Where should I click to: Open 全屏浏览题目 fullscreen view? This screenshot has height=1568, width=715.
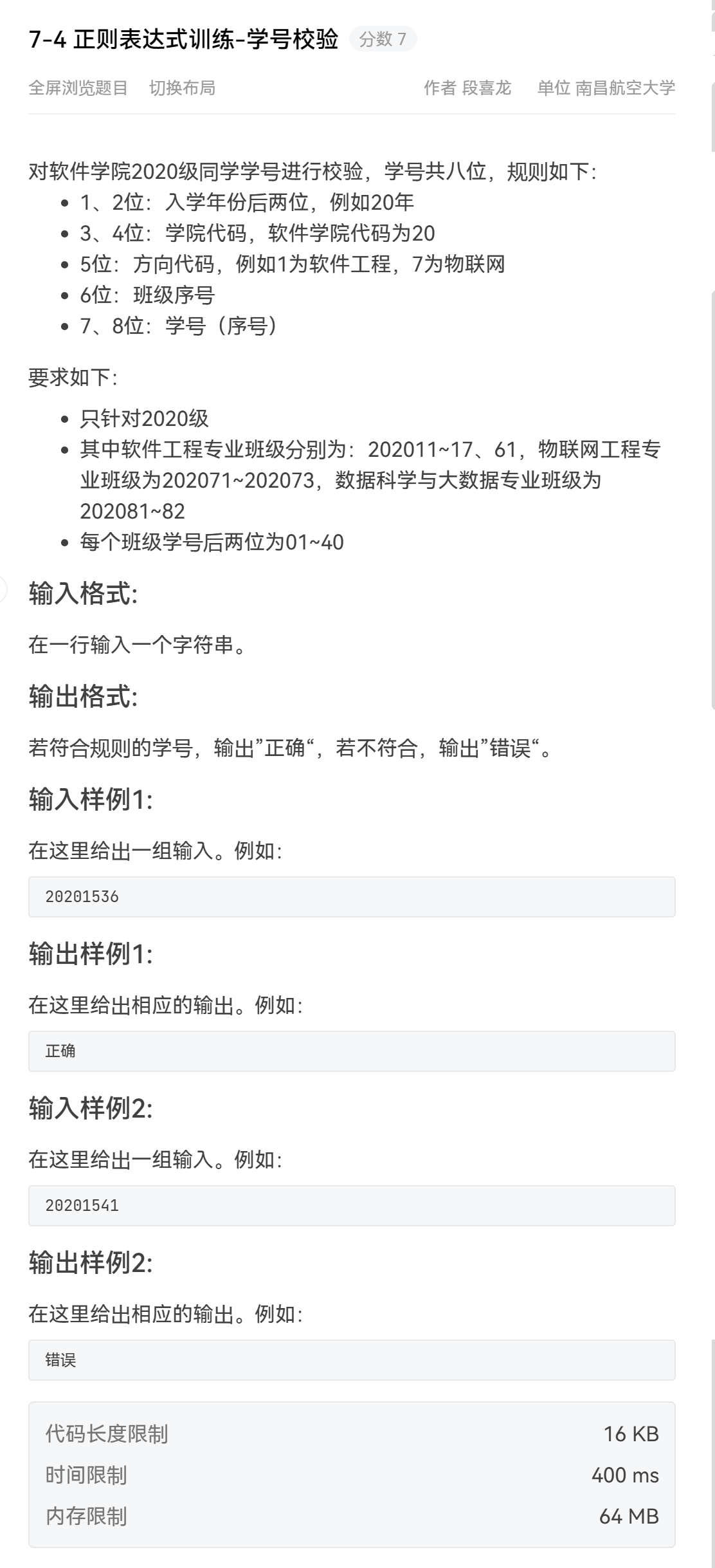[78, 88]
